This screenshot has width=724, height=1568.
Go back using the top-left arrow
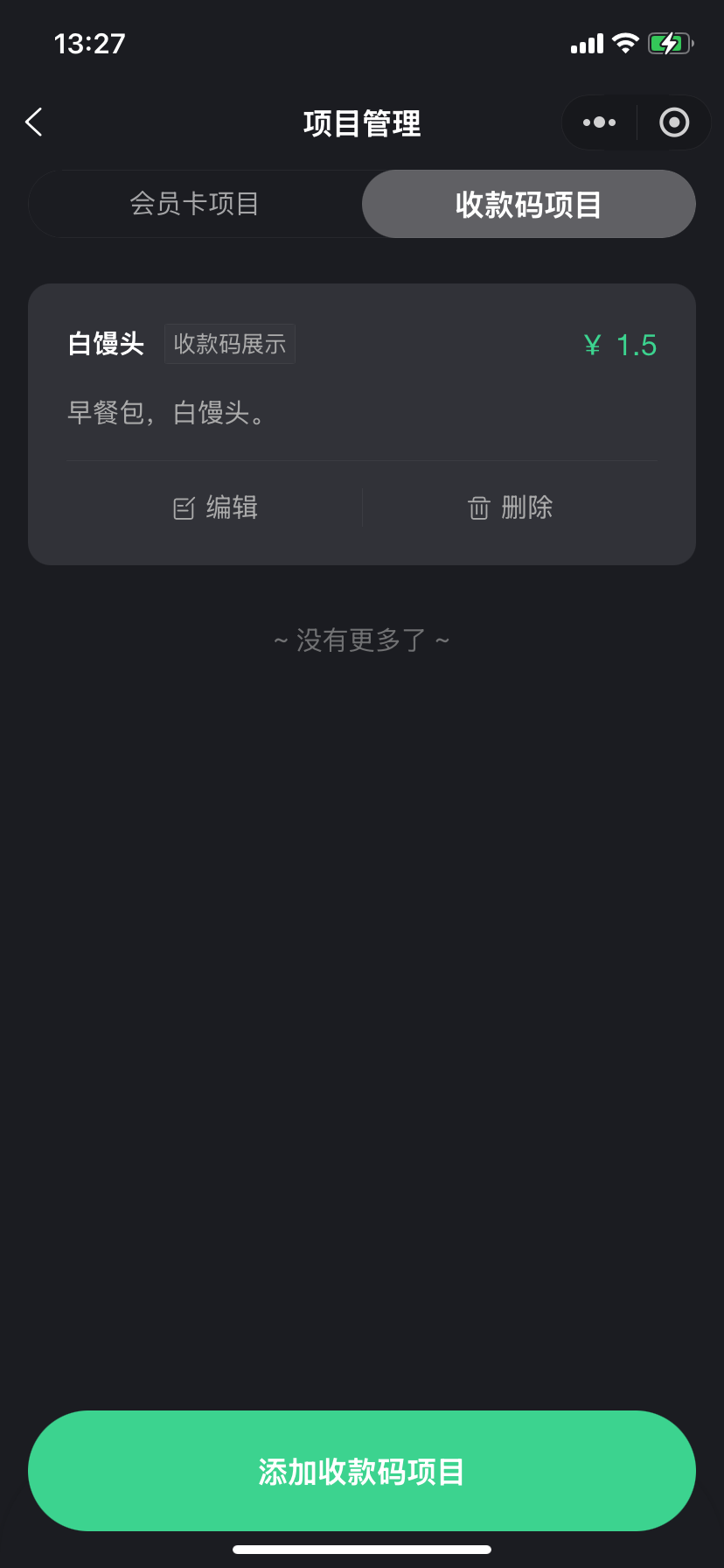pos(34,122)
